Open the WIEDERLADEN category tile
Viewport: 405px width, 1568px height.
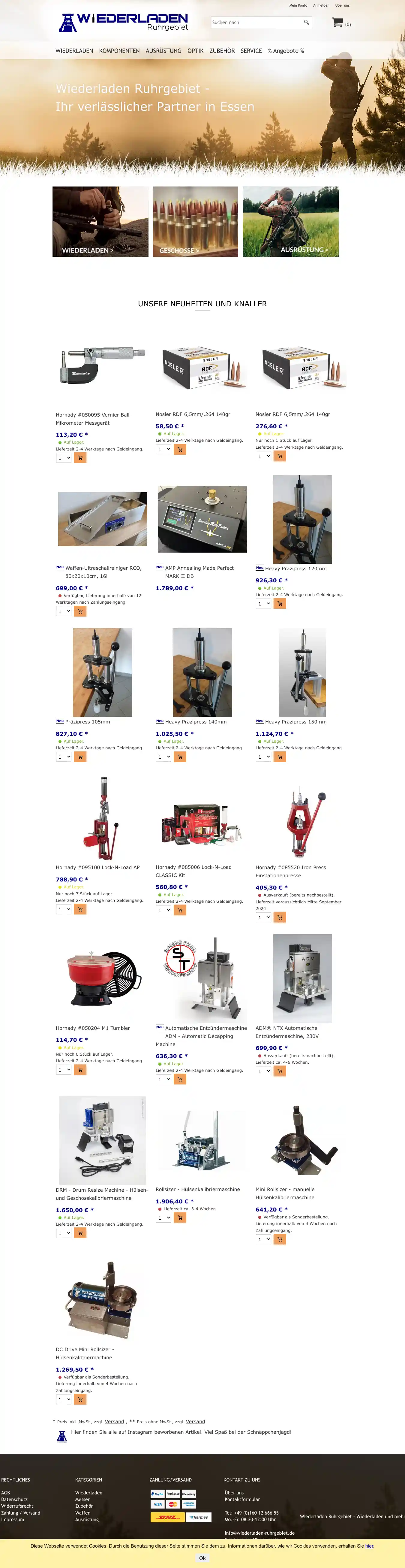tap(100, 222)
